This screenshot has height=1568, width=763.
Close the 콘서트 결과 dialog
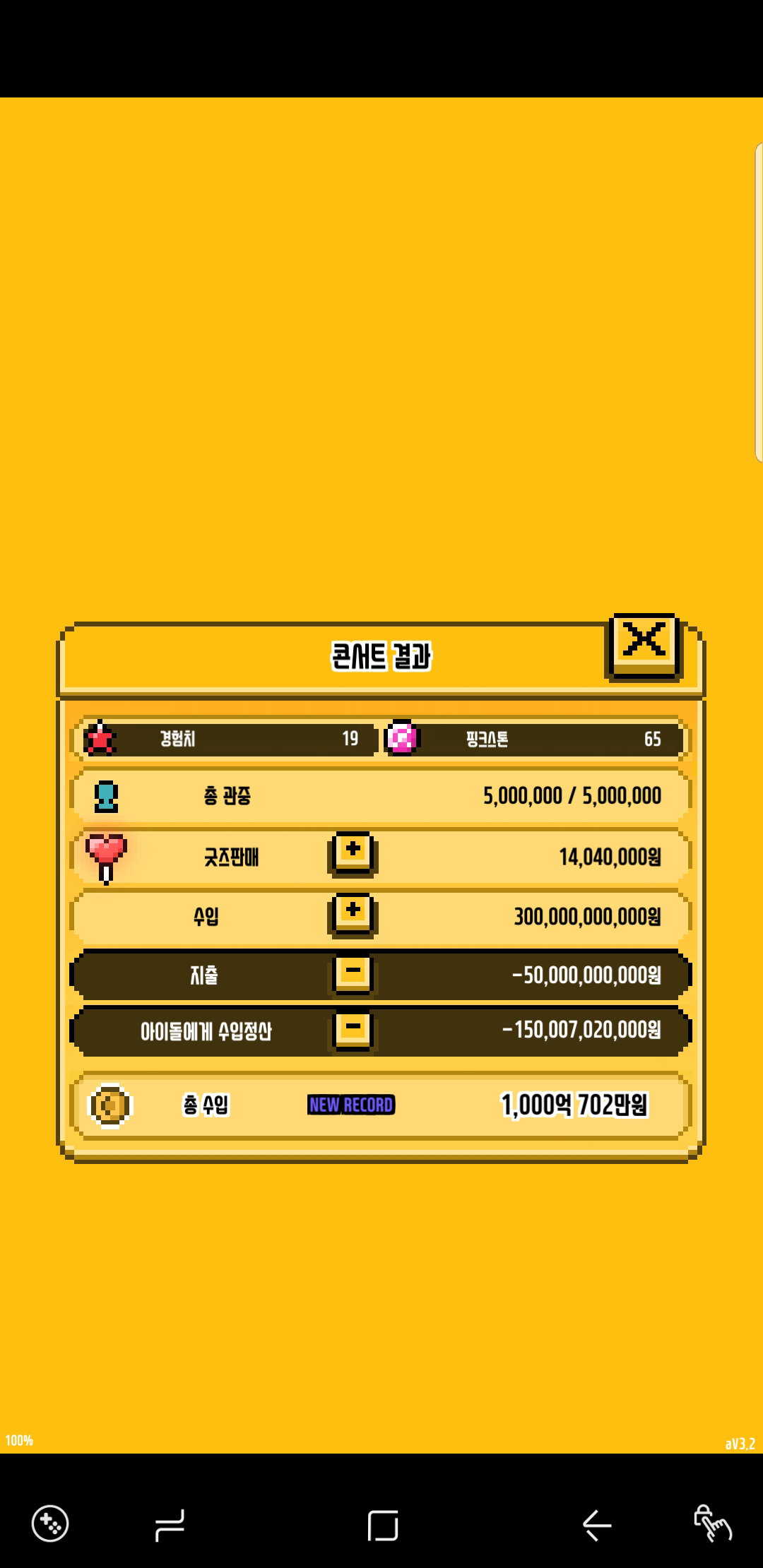[644, 646]
